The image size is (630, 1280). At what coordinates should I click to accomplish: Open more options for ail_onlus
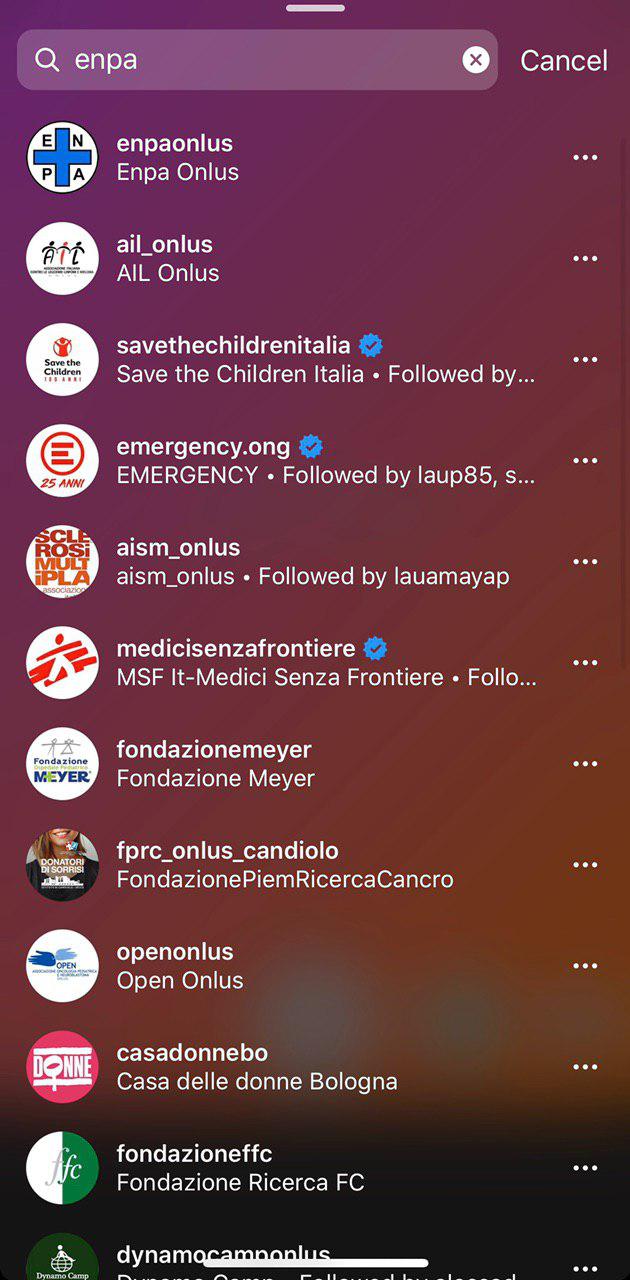click(585, 259)
